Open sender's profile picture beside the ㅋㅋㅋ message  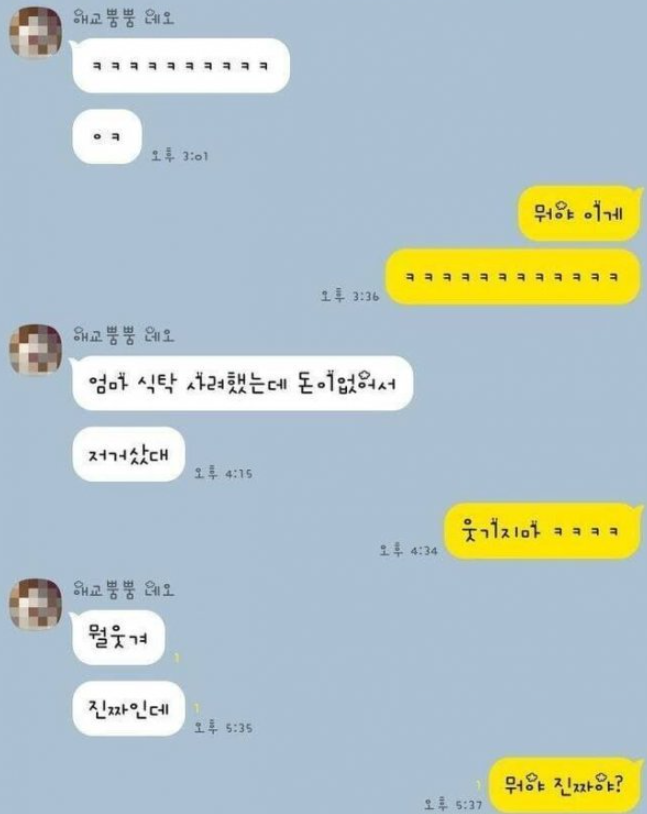(x=36, y=34)
